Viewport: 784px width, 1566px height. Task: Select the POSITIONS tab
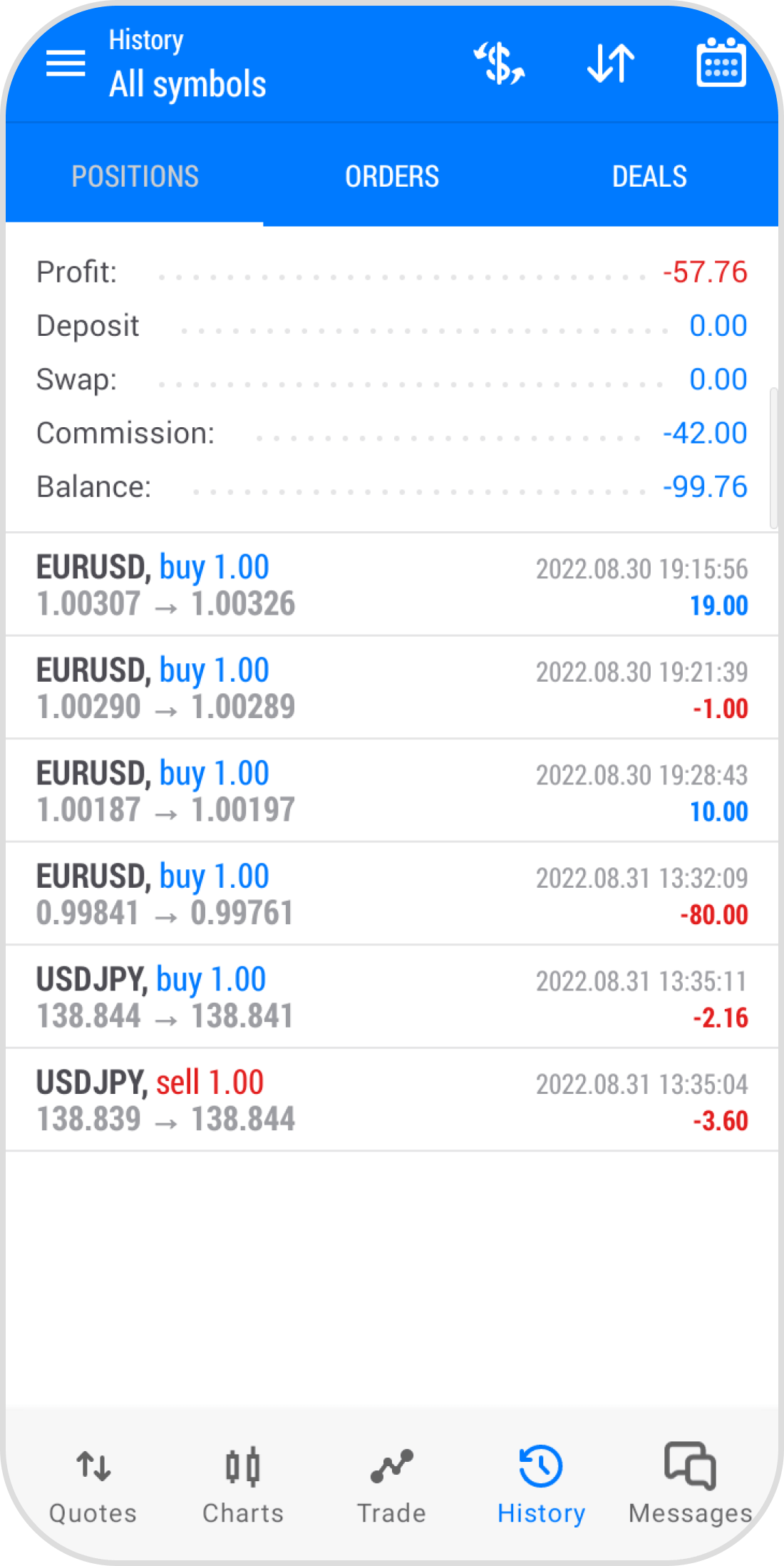[x=135, y=175]
